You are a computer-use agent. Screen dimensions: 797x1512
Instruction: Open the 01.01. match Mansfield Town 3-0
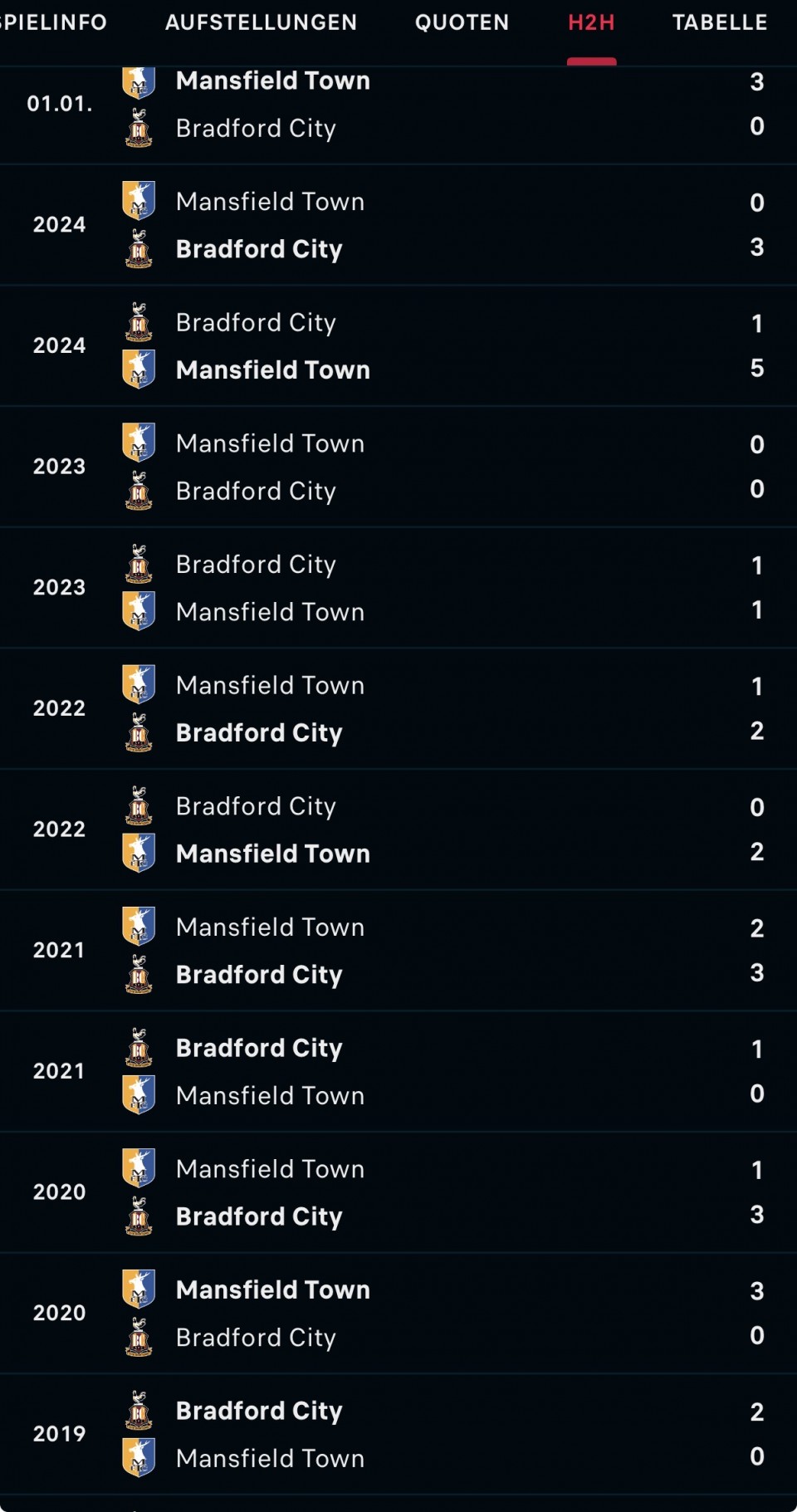pyautogui.click(x=398, y=105)
